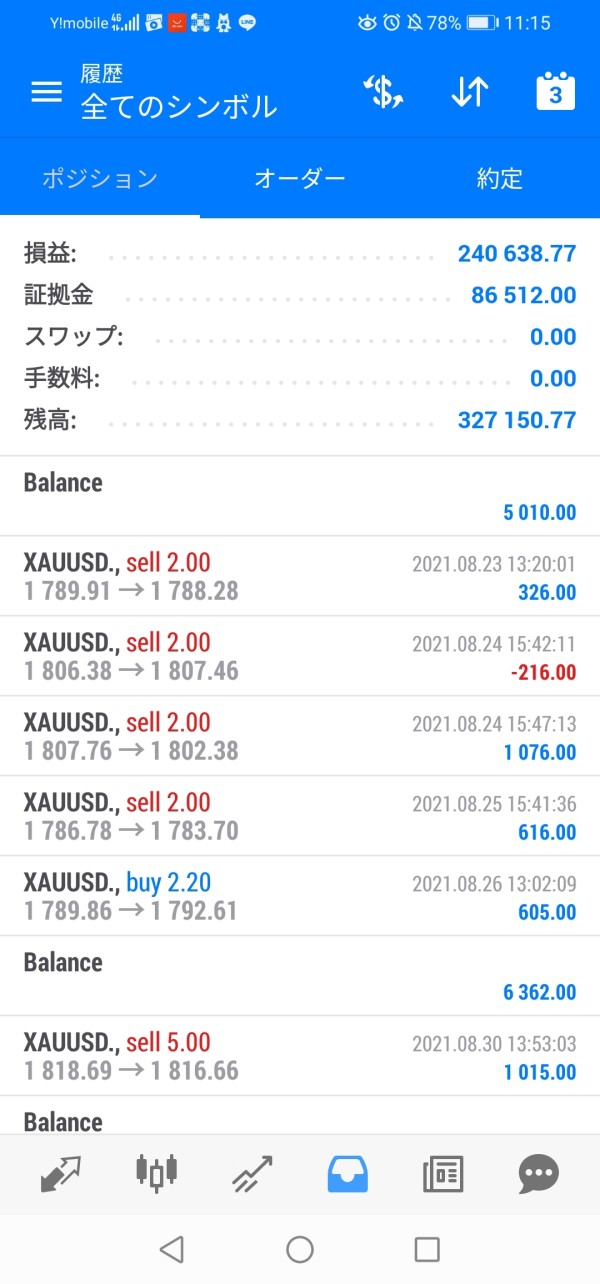The height and width of the screenshot is (1284, 600).
Task: Open the XAUUSD trade with -216.00 loss
Action: coord(300,656)
